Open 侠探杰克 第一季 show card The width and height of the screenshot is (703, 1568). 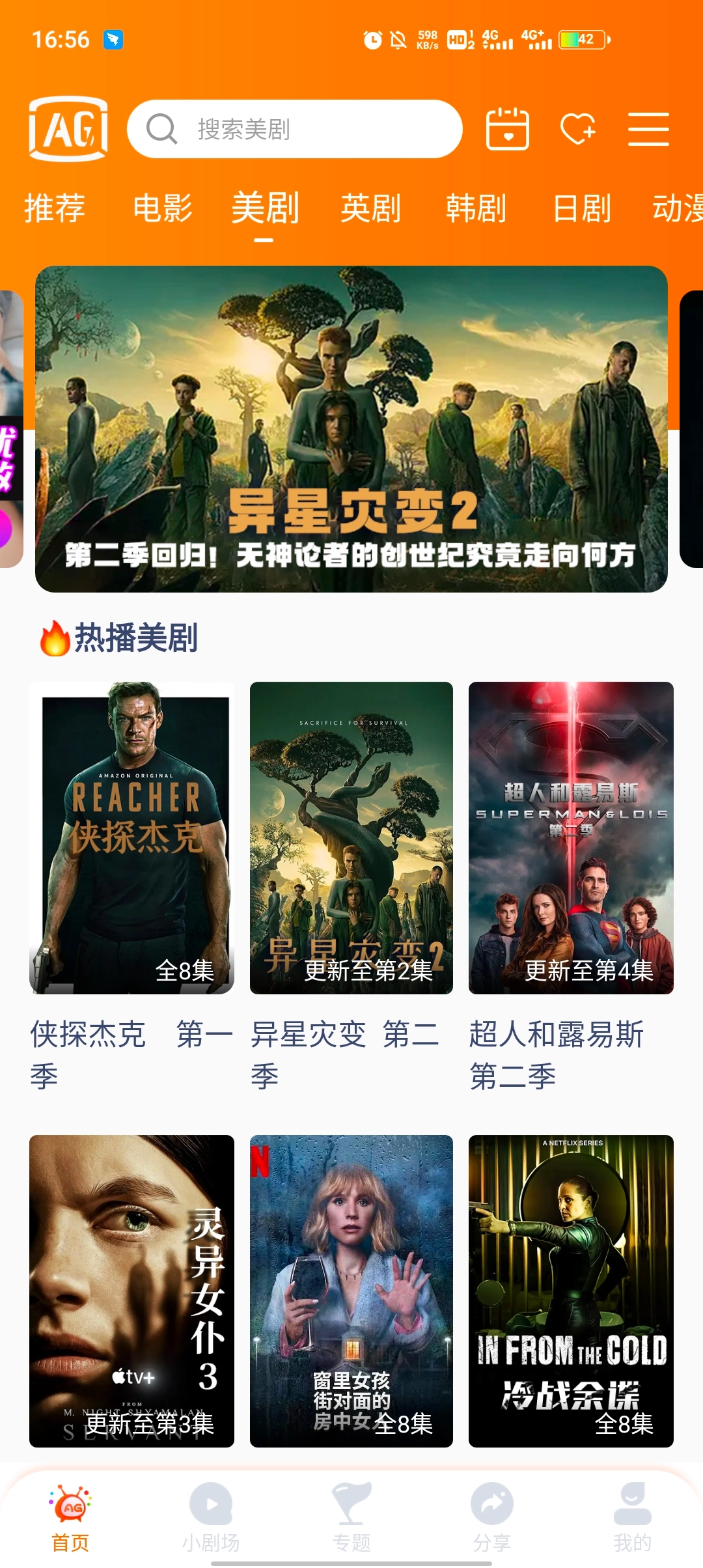(131, 837)
